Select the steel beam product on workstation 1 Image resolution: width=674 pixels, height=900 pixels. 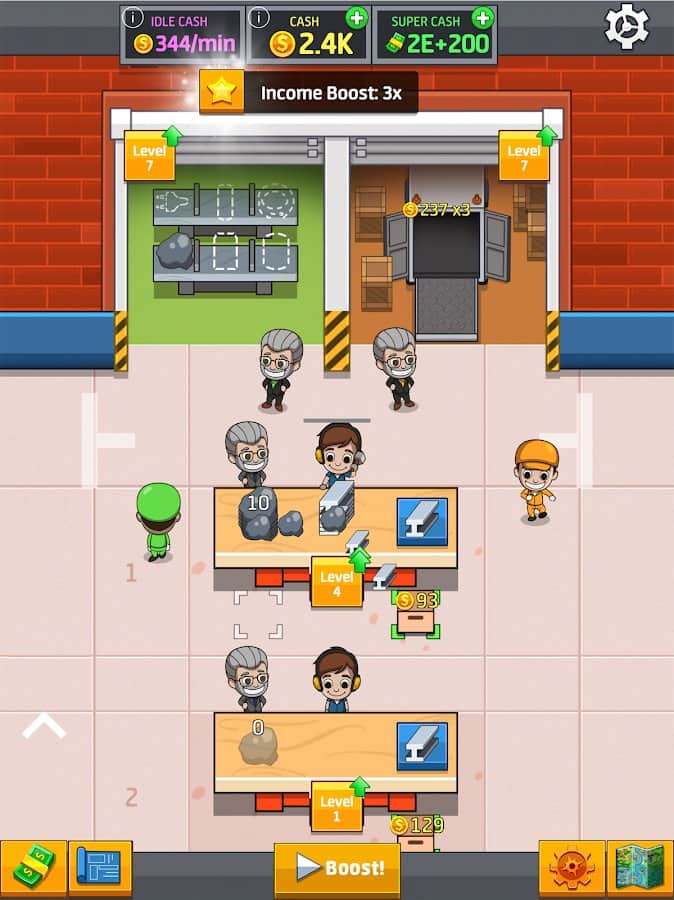[421, 522]
